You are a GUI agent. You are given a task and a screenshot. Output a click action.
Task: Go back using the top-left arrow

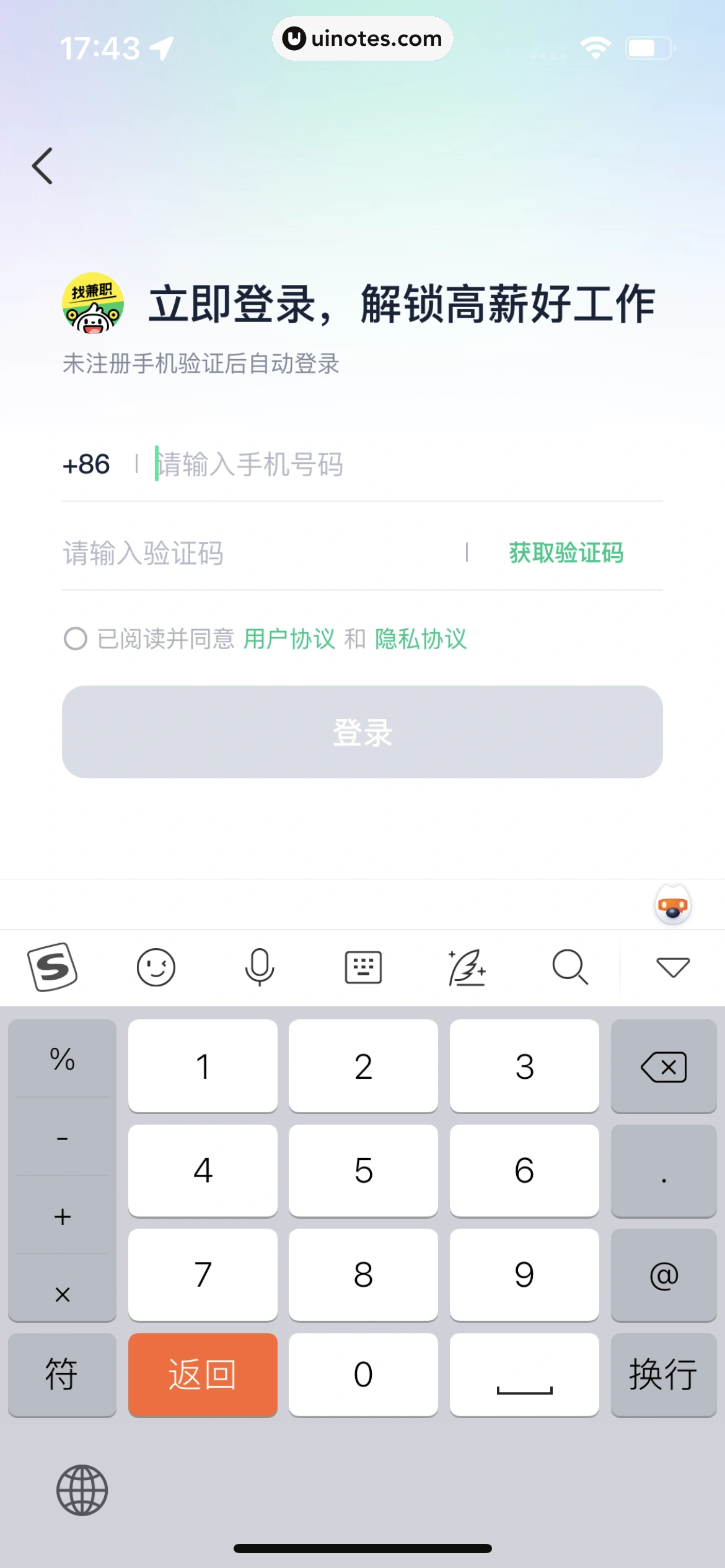point(42,166)
